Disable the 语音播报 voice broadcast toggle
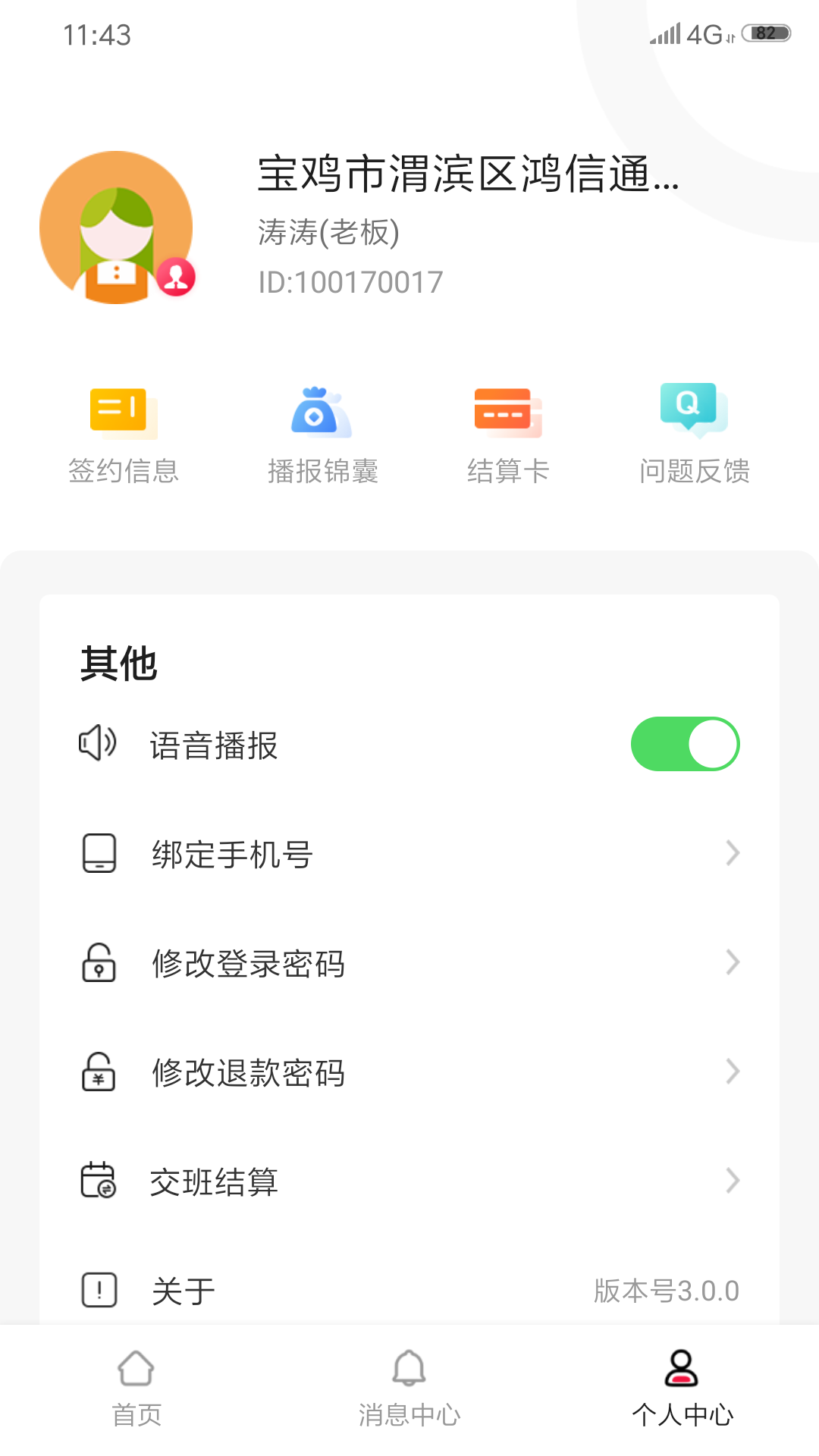 [684, 744]
